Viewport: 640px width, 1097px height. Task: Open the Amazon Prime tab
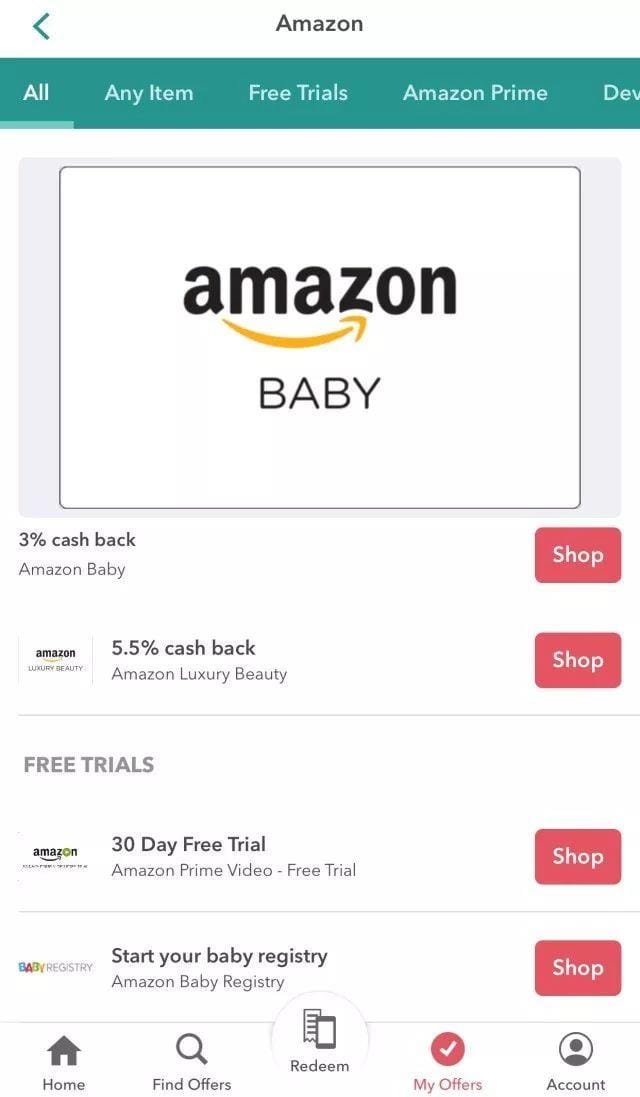click(476, 93)
